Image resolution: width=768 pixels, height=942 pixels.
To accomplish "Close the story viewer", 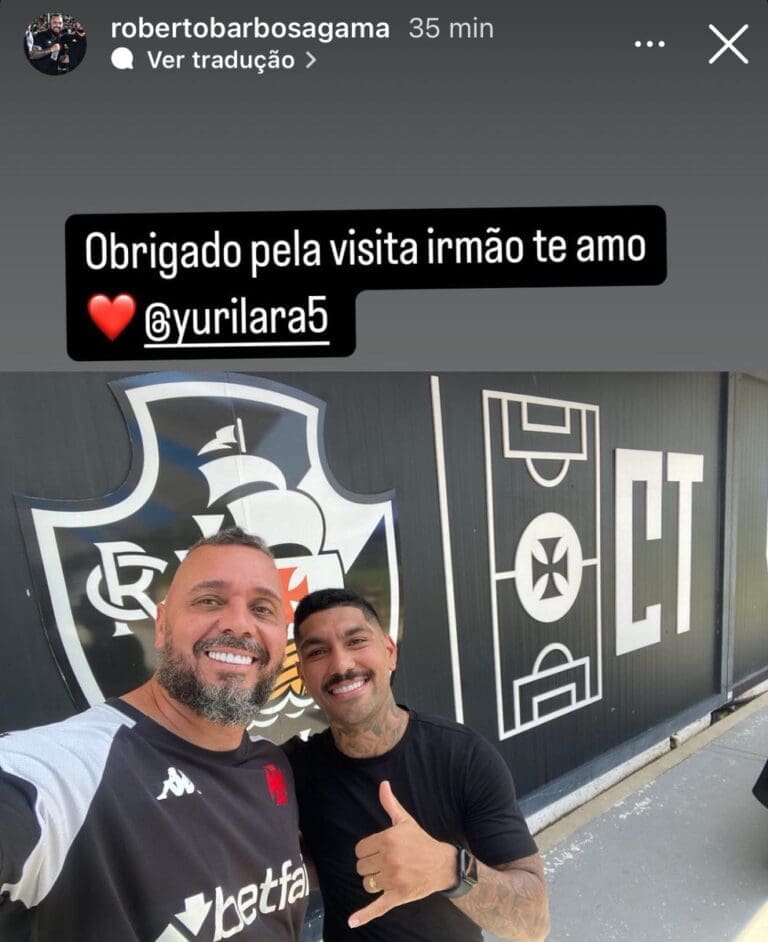I will click(x=728, y=44).
